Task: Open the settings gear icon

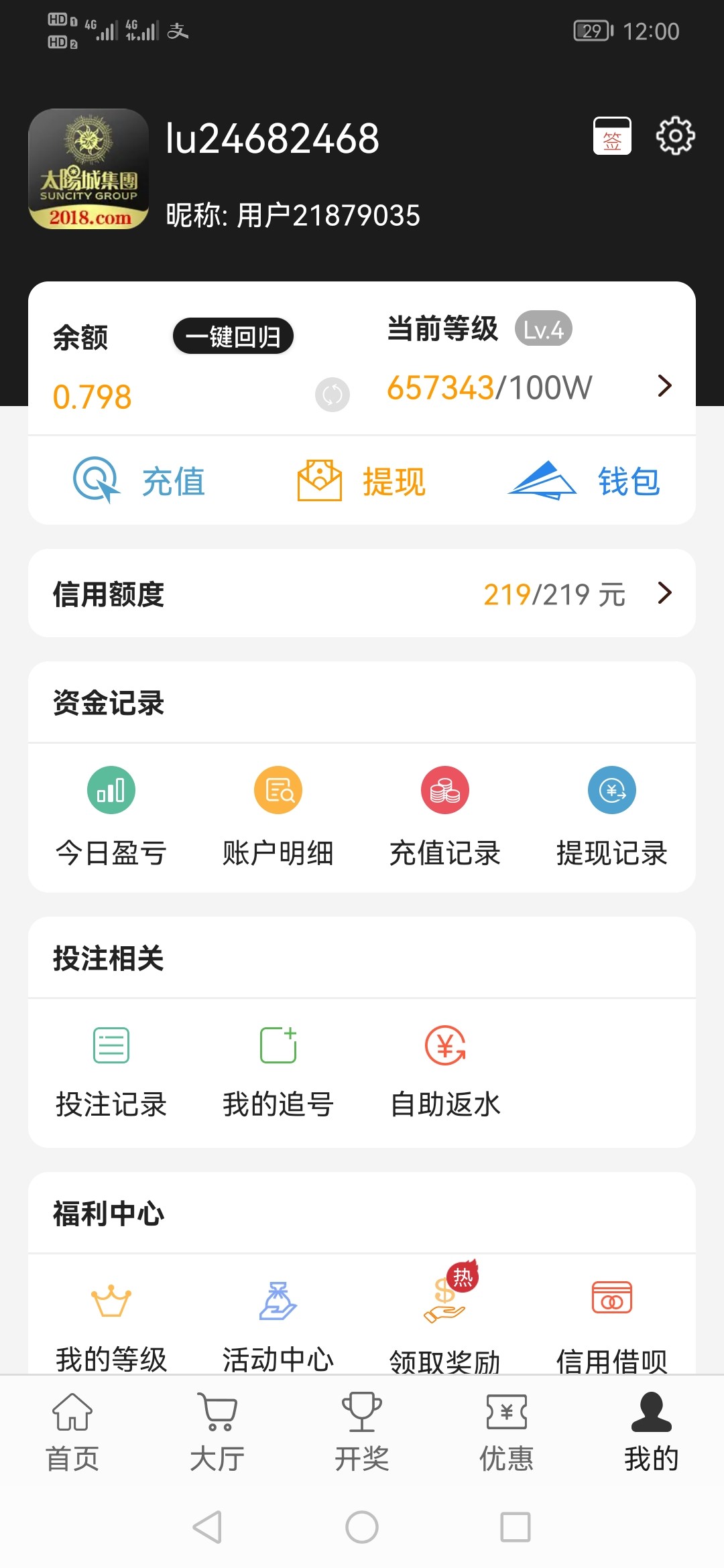Action: (x=675, y=136)
